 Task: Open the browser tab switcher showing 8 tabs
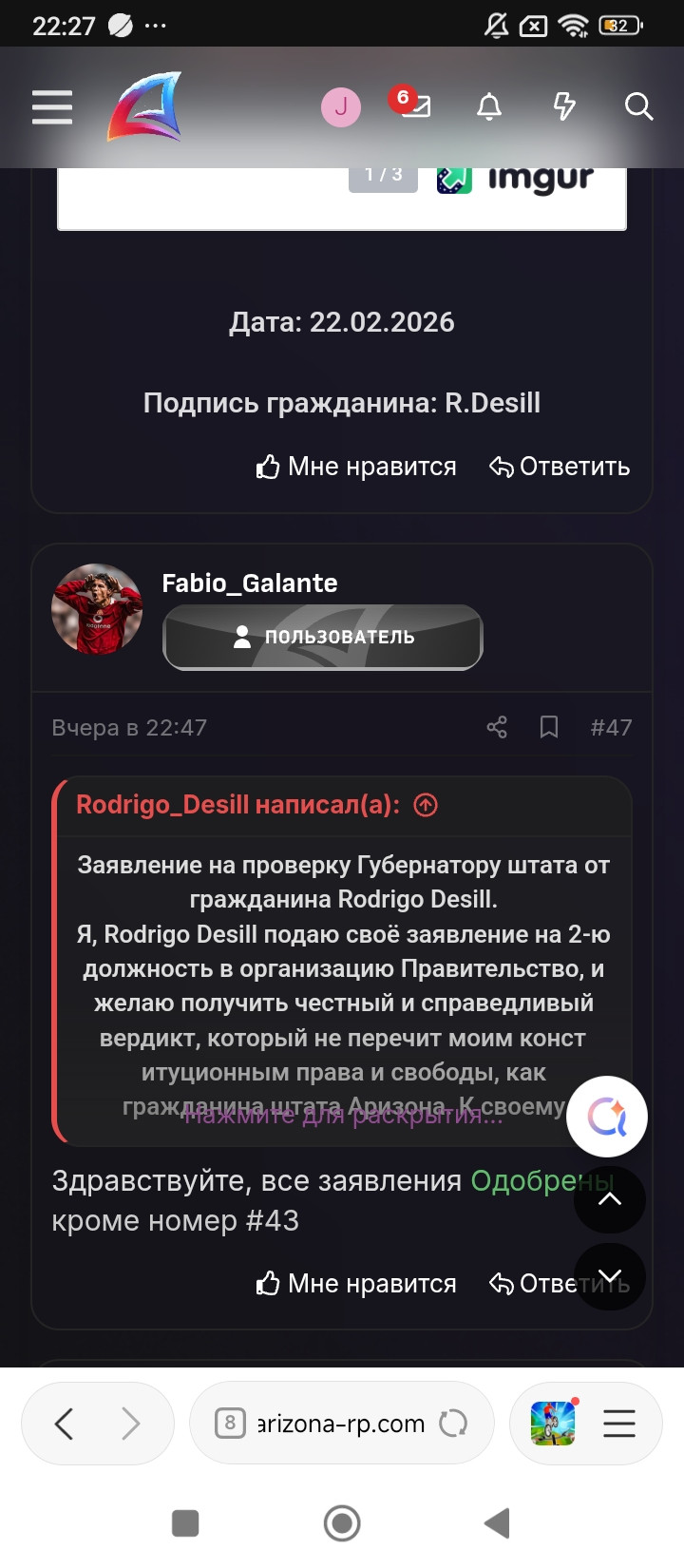pyautogui.click(x=230, y=1423)
